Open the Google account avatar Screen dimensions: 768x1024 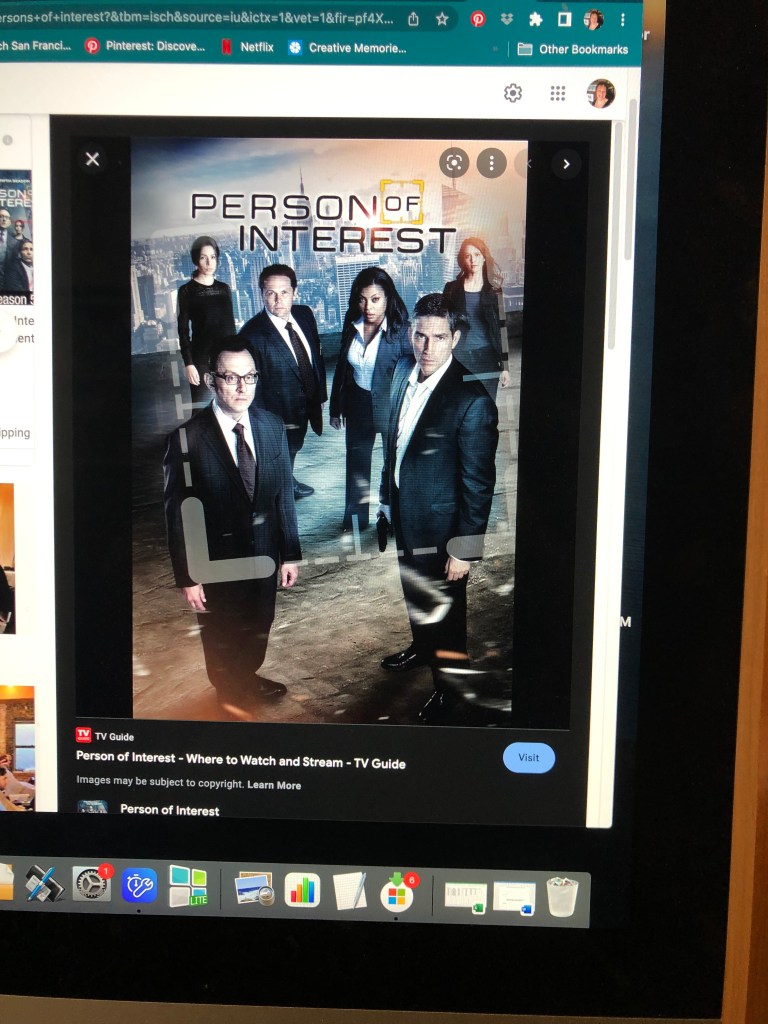pos(600,93)
